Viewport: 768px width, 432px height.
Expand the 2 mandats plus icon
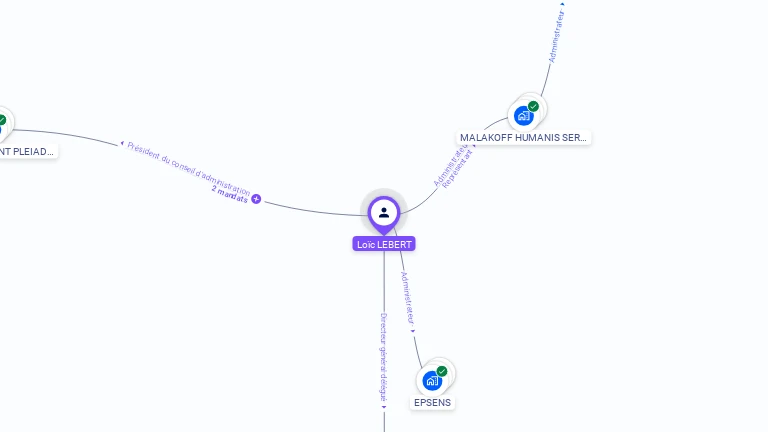[256, 199]
